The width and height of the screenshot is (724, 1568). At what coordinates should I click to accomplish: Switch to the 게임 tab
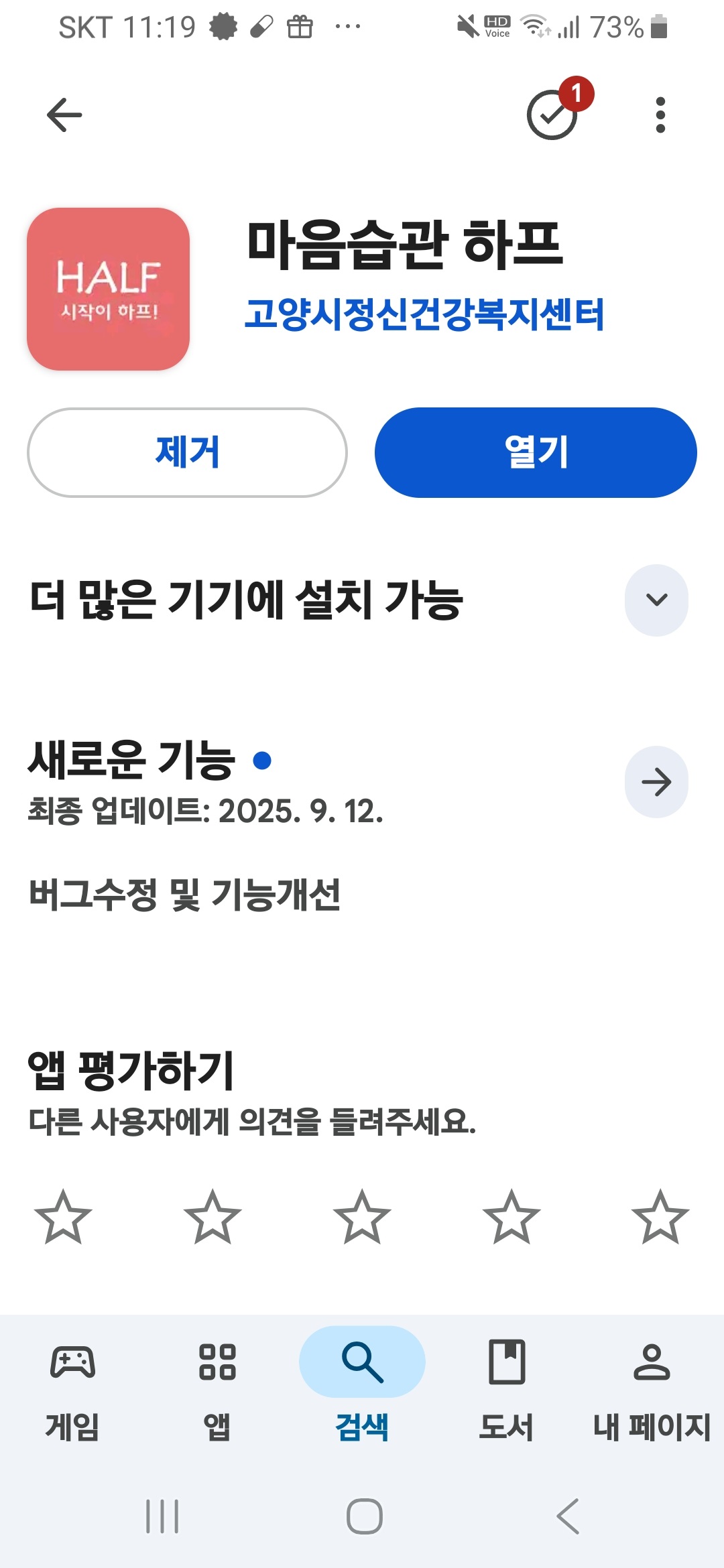pyautogui.click(x=72, y=1388)
